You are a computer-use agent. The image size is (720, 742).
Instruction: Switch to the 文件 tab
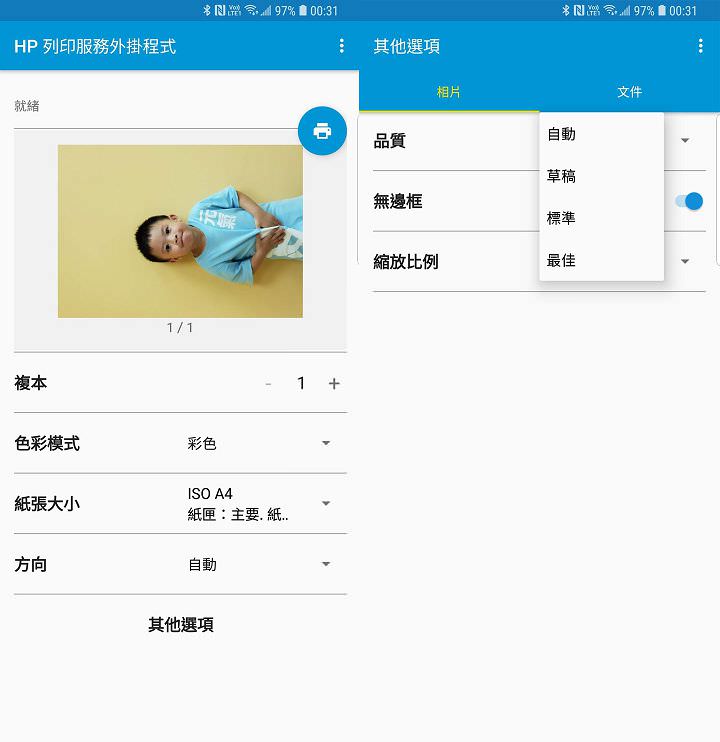click(x=629, y=92)
